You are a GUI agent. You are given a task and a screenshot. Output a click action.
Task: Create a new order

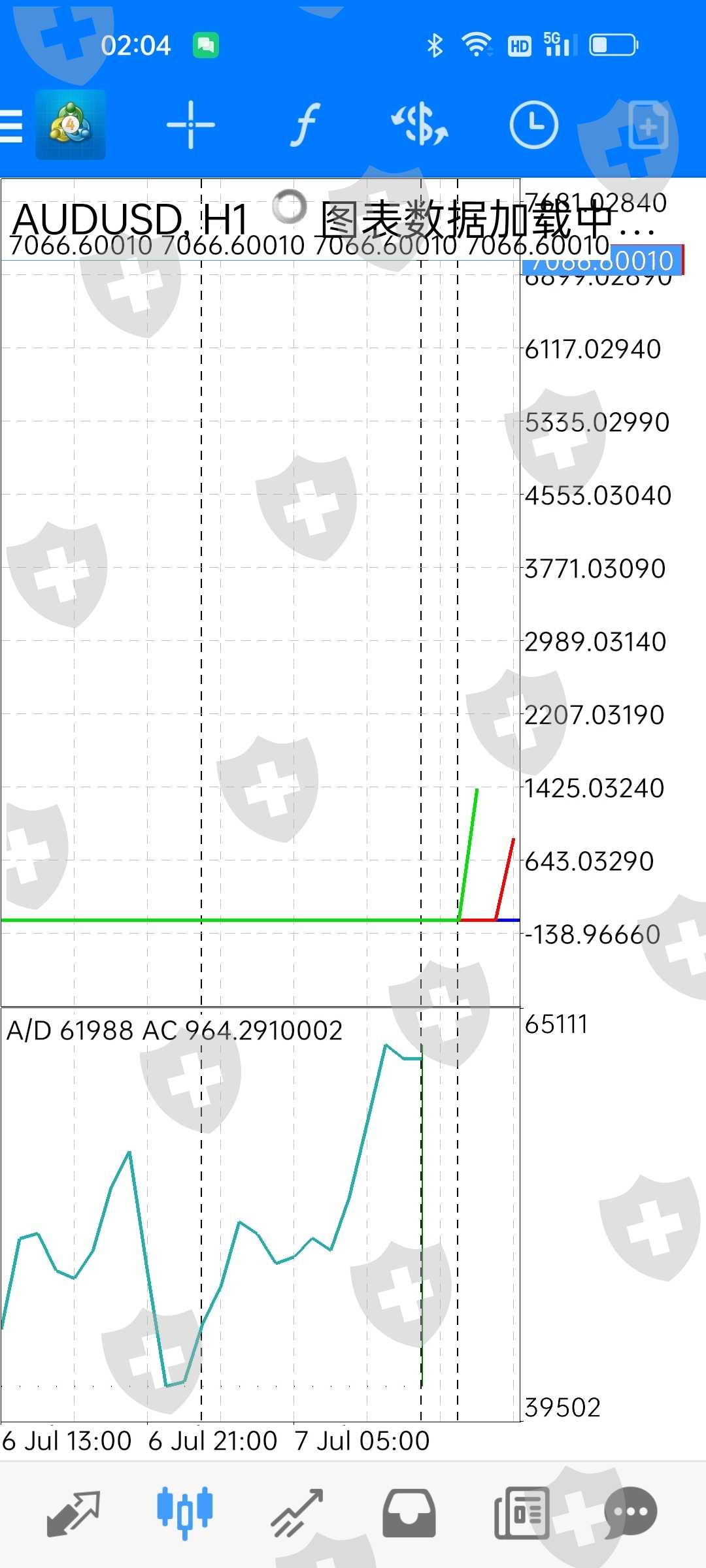point(648,125)
